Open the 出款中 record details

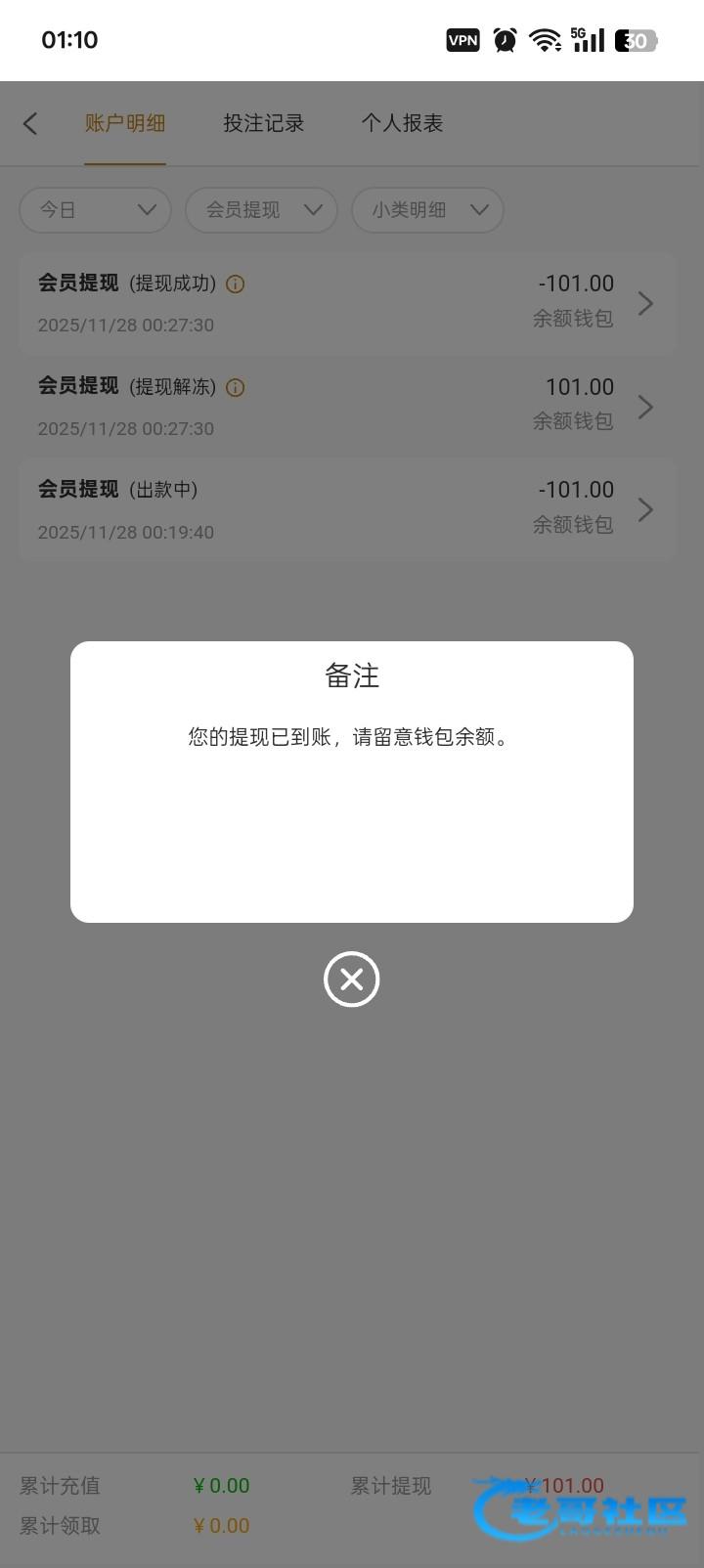pos(644,509)
